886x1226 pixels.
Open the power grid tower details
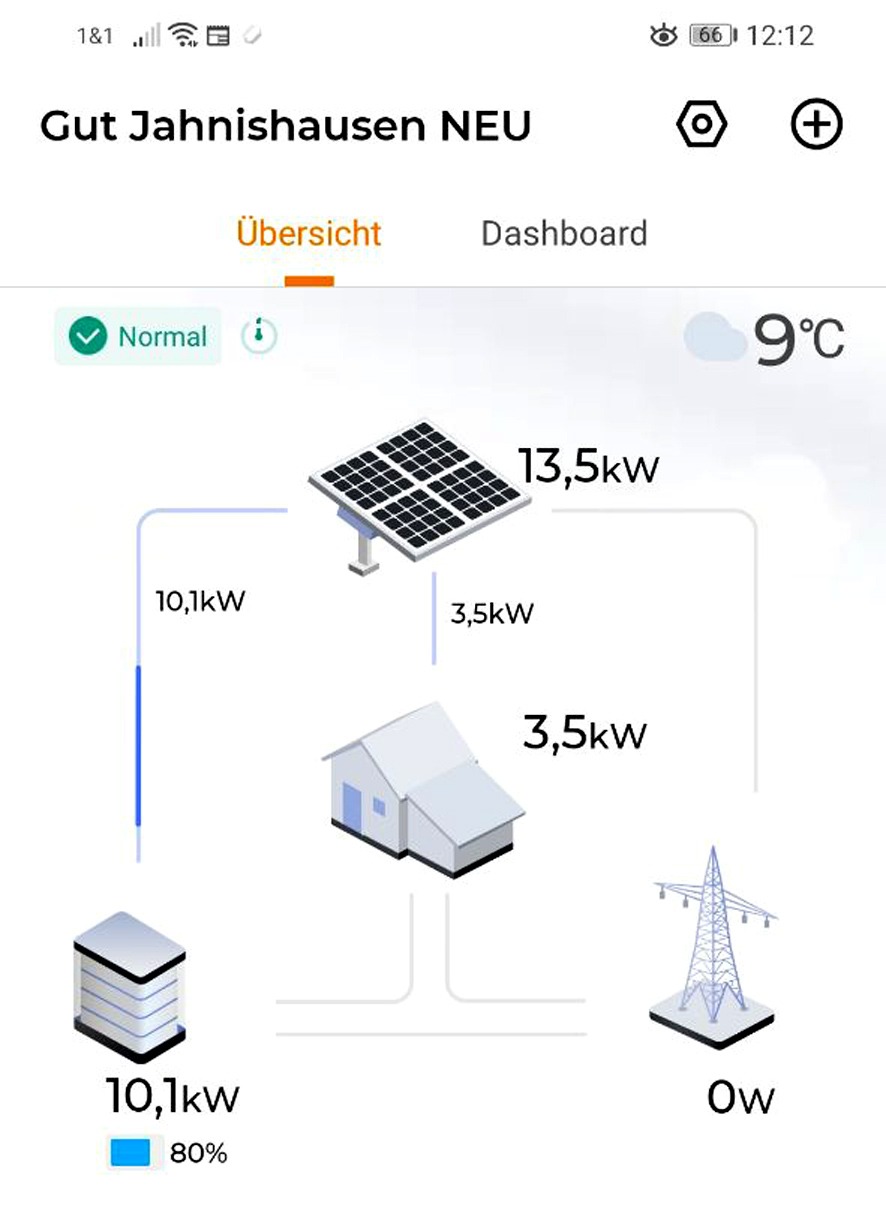point(712,947)
